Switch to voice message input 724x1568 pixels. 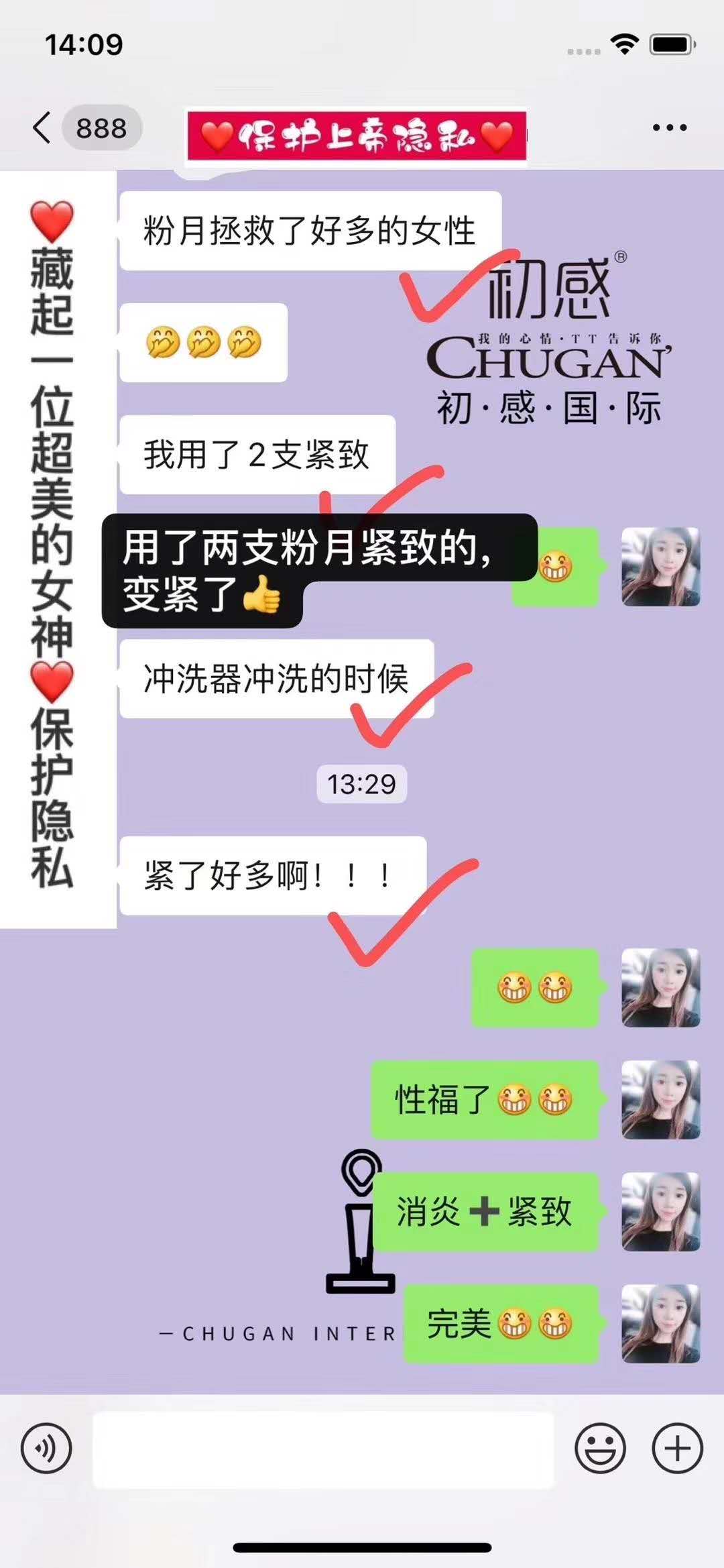coord(46,1449)
